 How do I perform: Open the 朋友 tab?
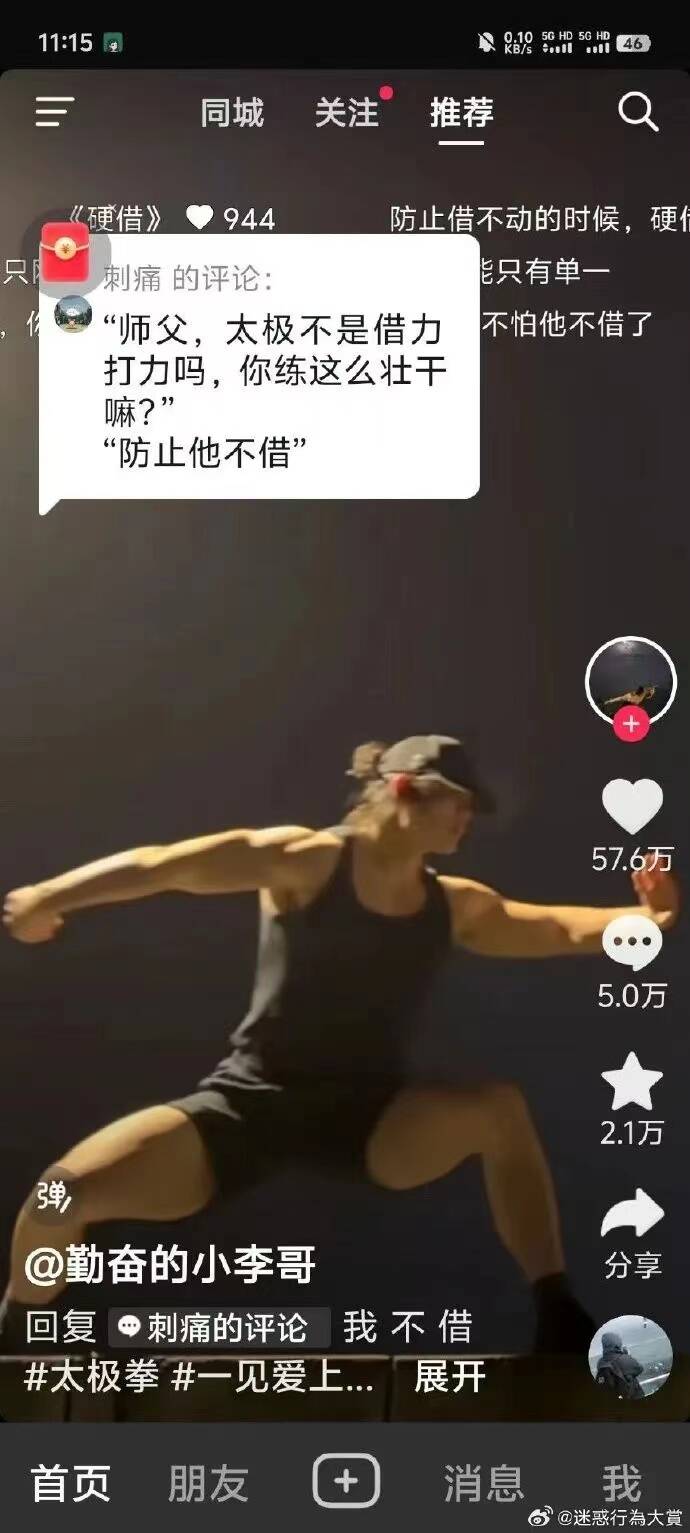(x=208, y=1483)
